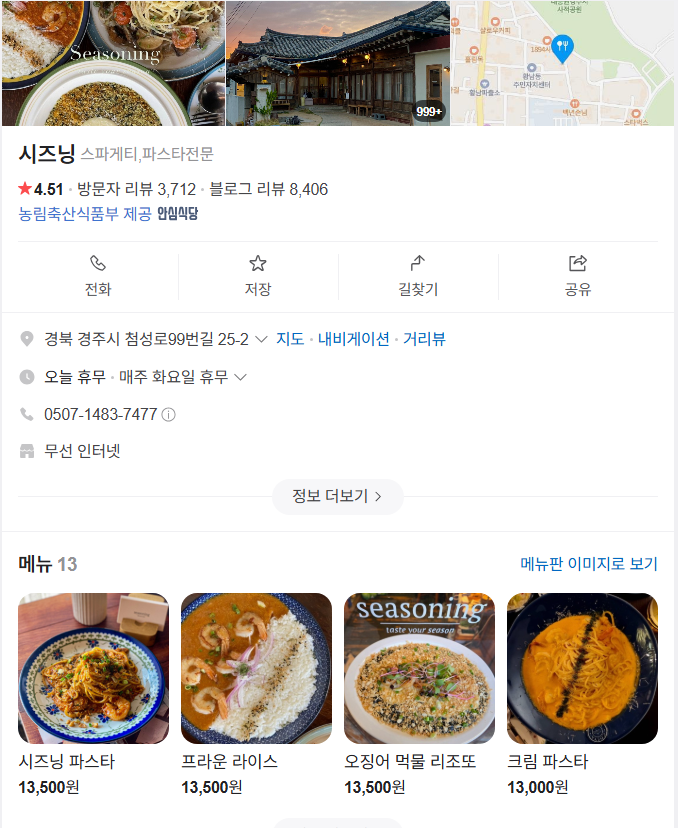This screenshot has width=678, height=828.
Task: Tap 정보 더보기 to see more info
Action: tap(337, 496)
